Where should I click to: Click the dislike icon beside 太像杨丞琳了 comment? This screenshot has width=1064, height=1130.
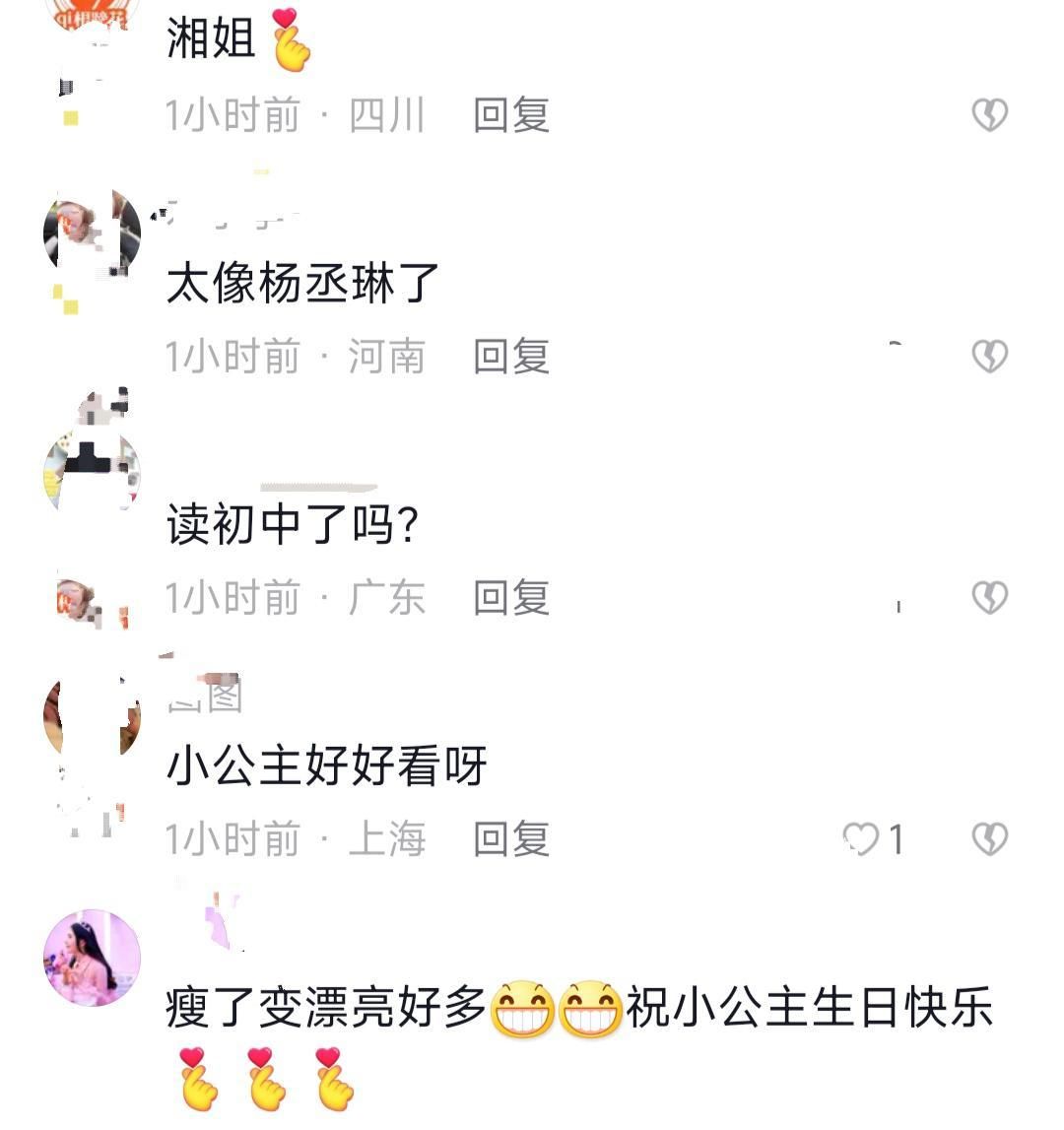[x=990, y=356]
